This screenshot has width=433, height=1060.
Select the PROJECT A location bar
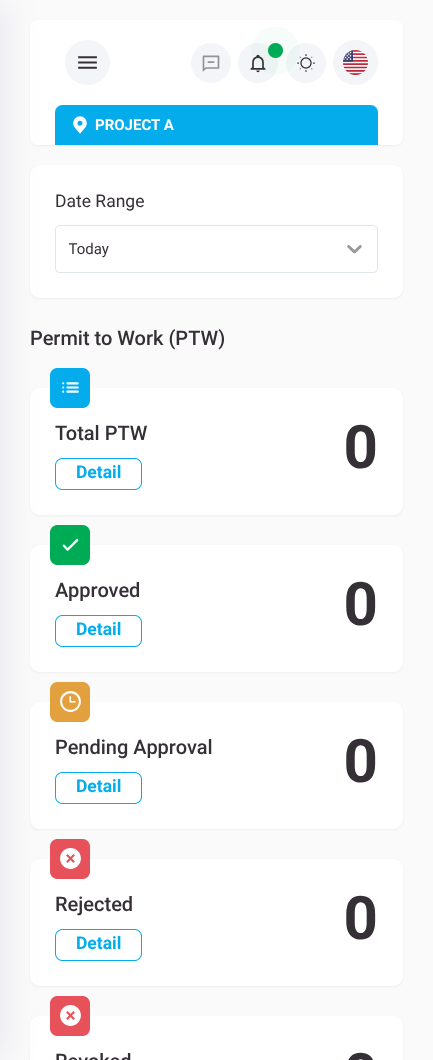click(216, 125)
